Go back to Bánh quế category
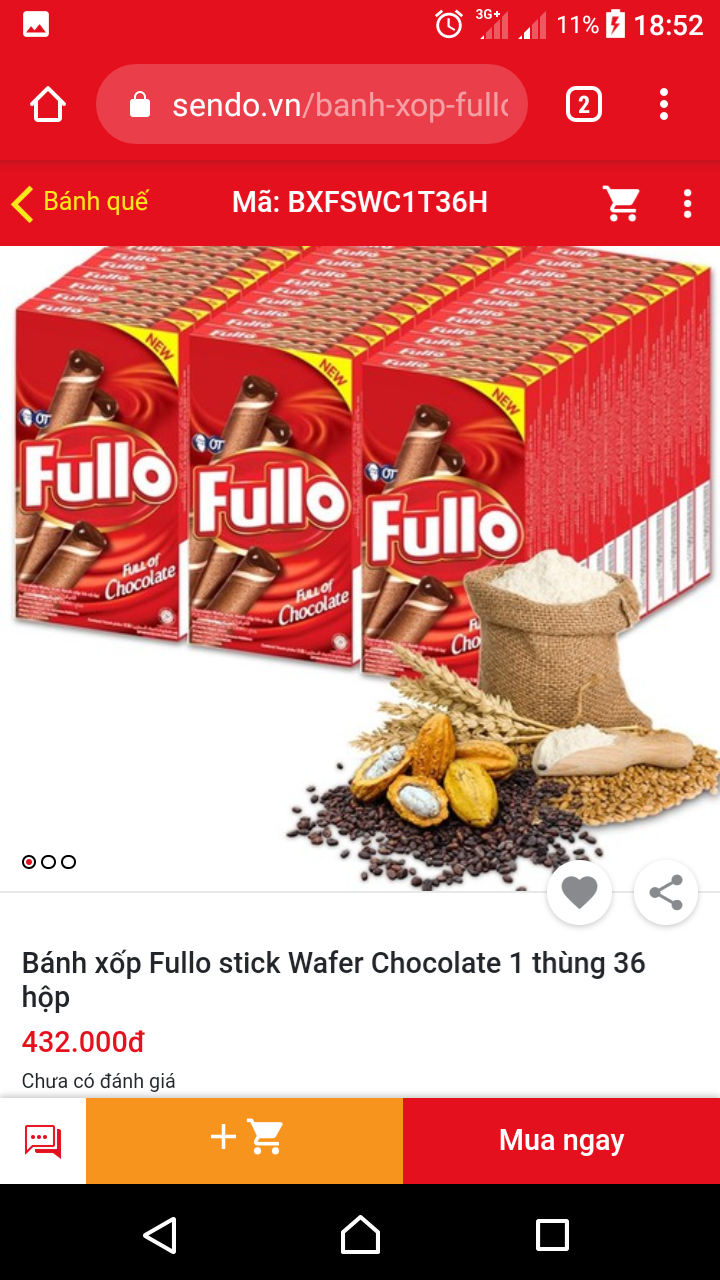Image resolution: width=720 pixels, height=1280 pixels. (80, 202)
